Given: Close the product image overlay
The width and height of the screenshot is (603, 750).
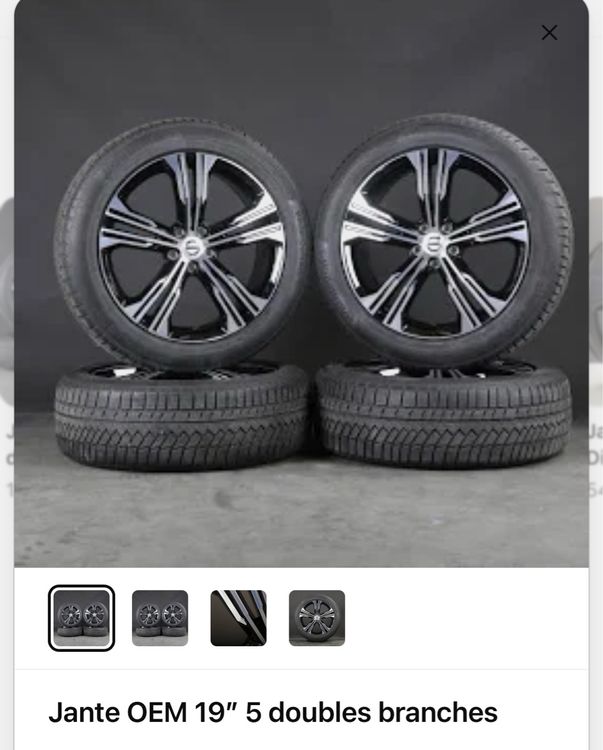Looking at the screenshot, I should [x=549, y=33].
